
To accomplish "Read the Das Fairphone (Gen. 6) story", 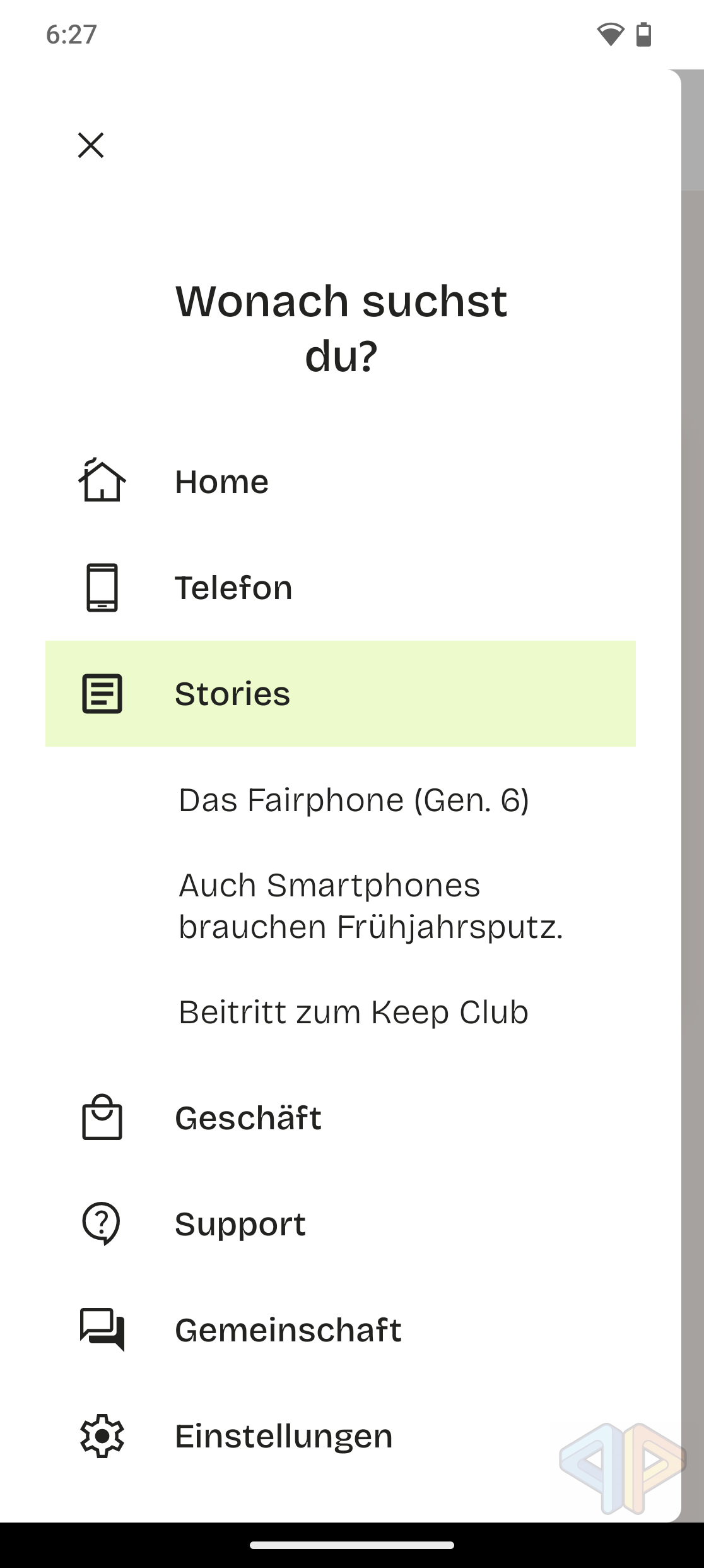I will point(353,800).
